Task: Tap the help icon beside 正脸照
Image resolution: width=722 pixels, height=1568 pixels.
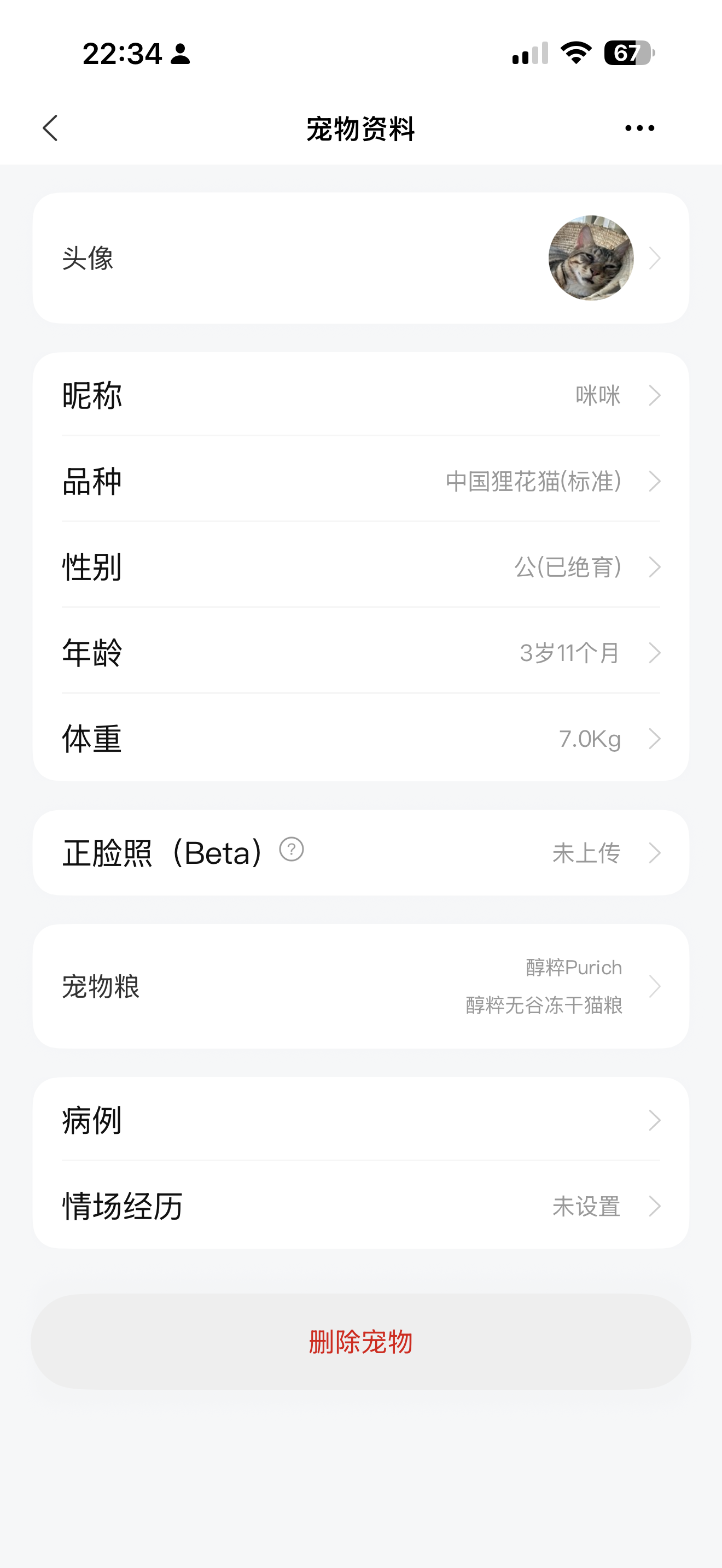Action: coord(292,849)
